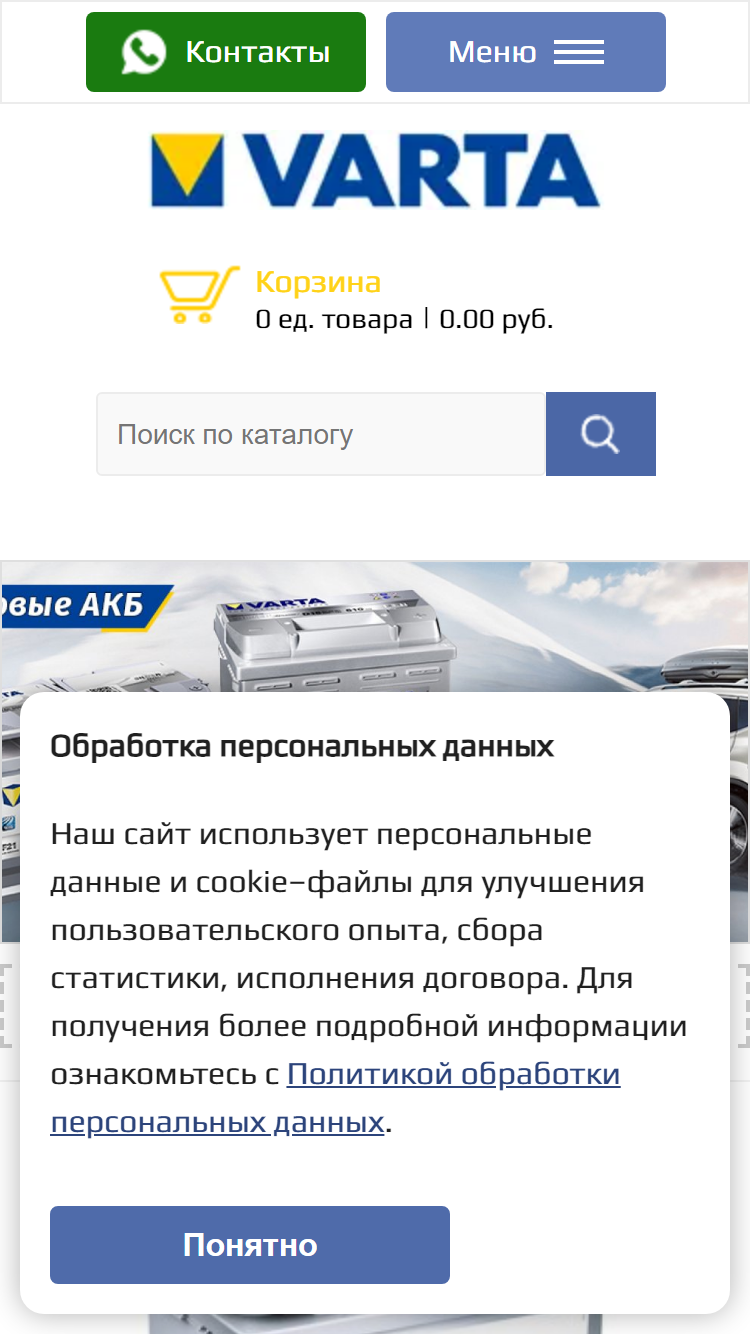This screenshot has width=750, height=1334.
Task: Tap the magnifier search button
Action: [601, 434]
